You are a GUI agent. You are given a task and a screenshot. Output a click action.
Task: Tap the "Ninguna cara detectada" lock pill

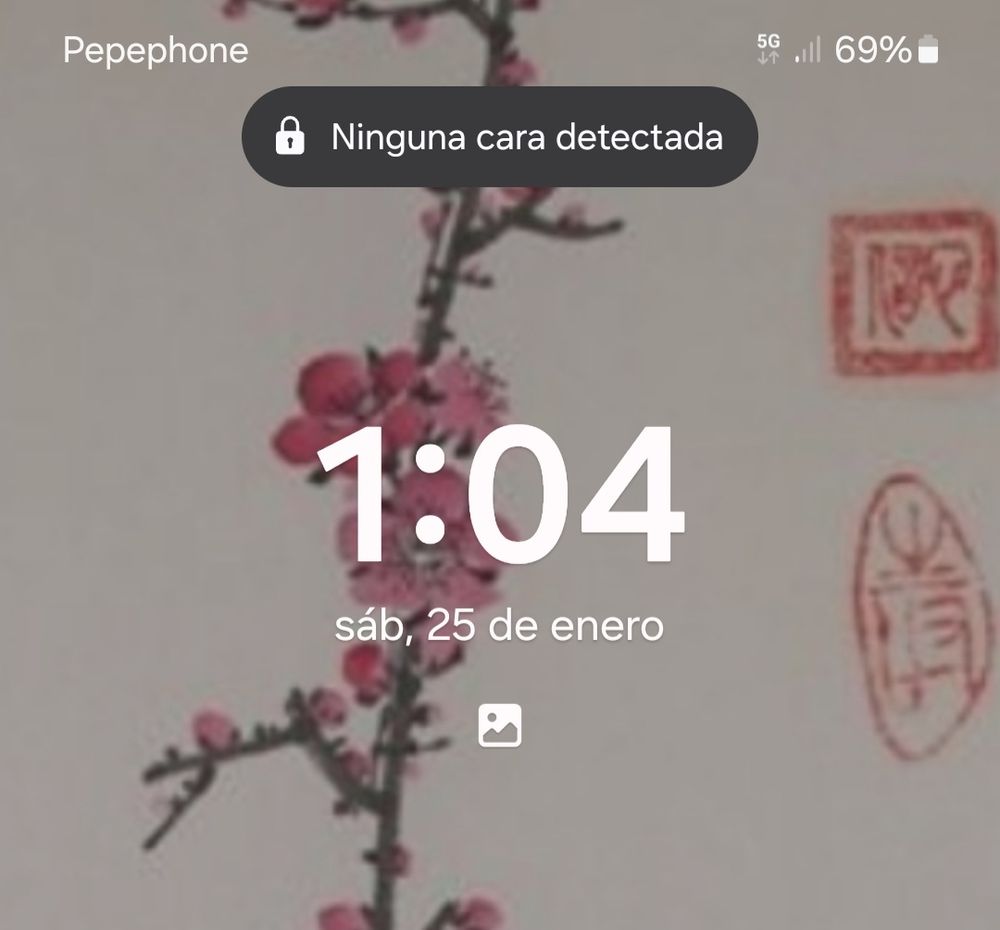500,137
